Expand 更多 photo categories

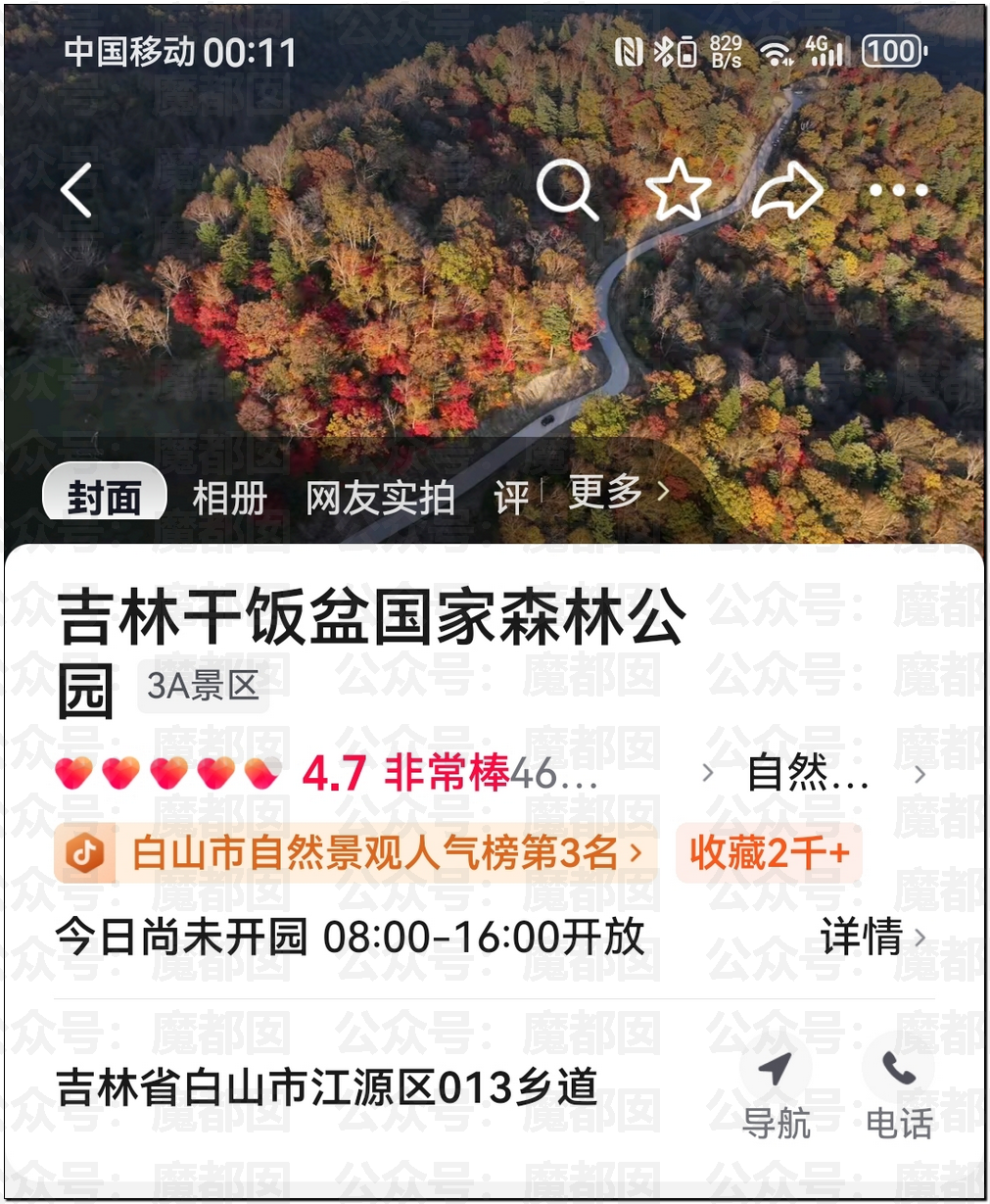pyautogui.click(x=617, y=491)
